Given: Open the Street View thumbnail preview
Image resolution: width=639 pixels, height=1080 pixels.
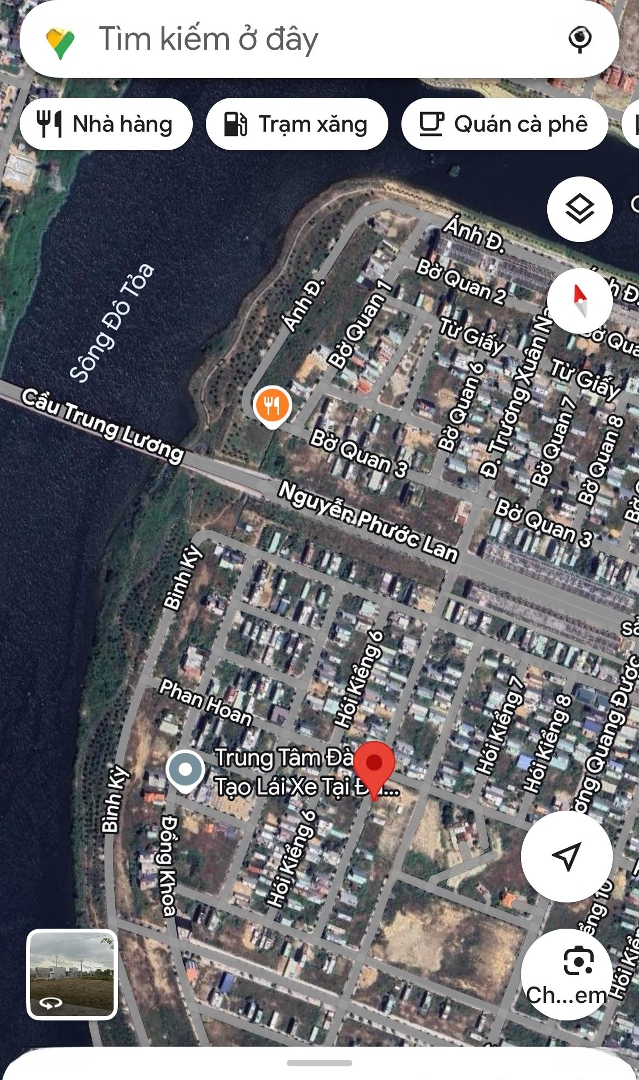Looking at the screenshot, I should [72, 973].
